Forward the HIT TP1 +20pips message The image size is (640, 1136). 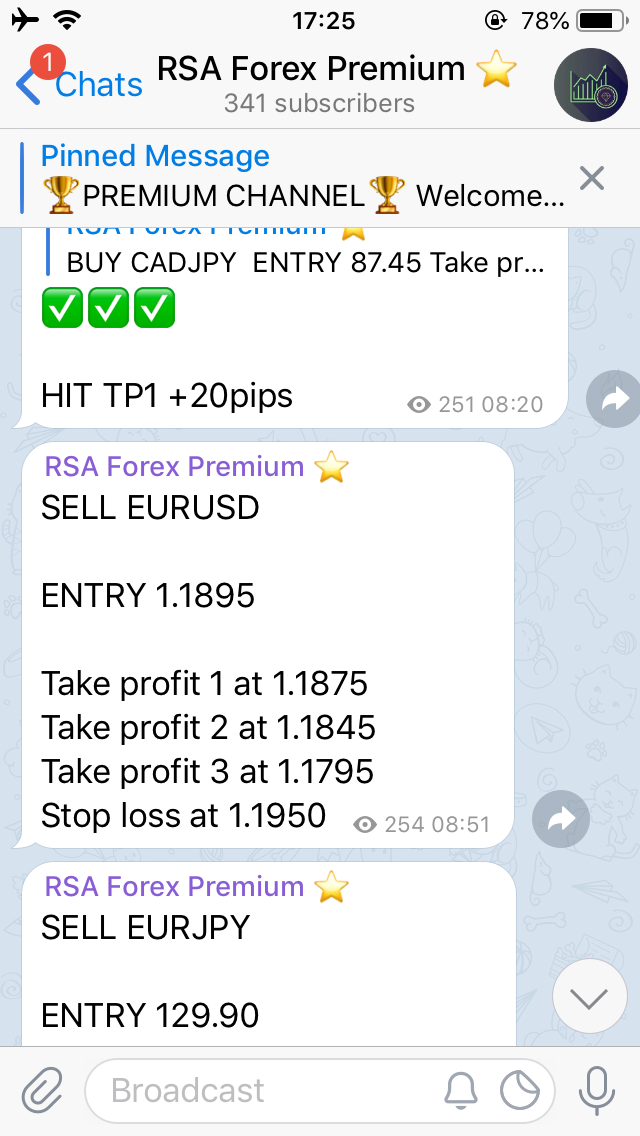612,399
